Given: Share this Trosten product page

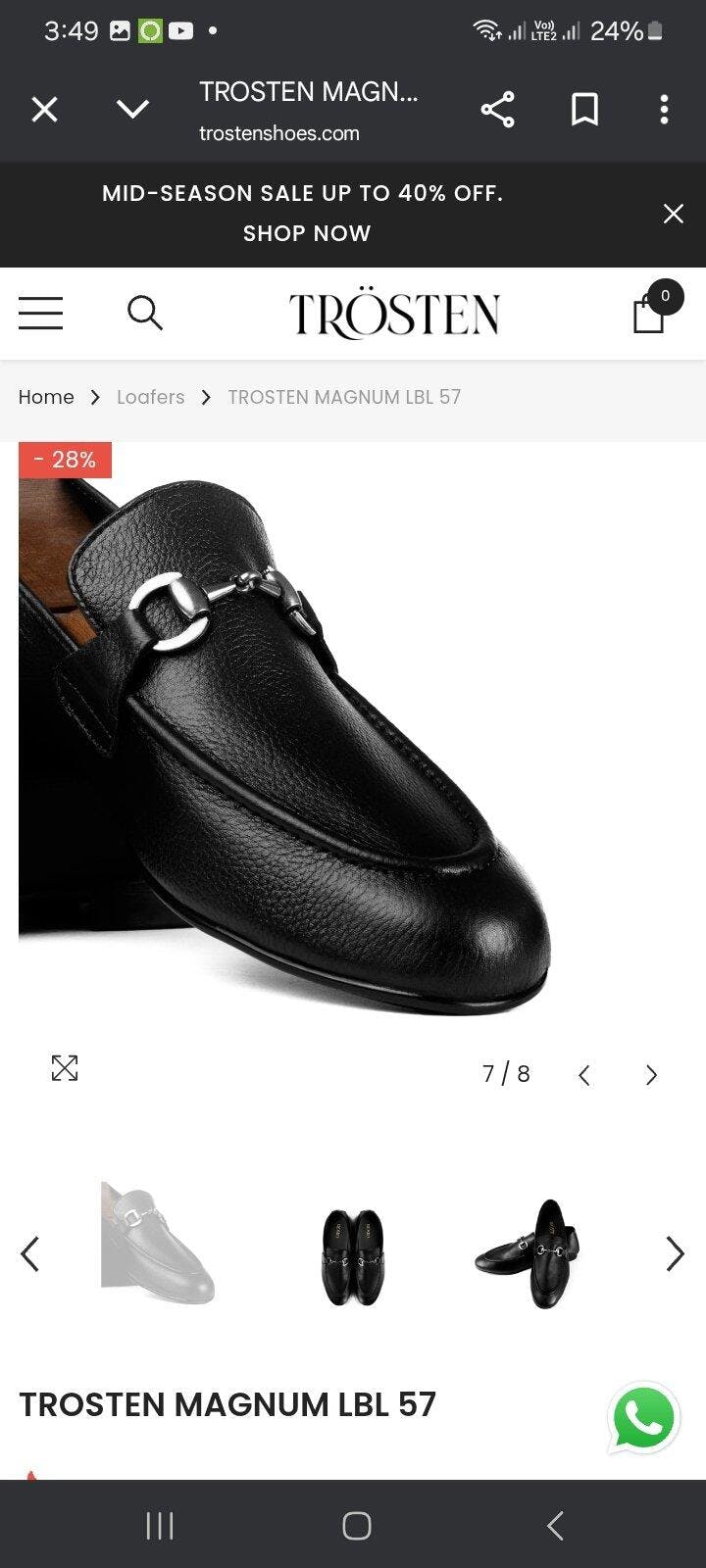Looking at the screenshot, I should [497, 109].
